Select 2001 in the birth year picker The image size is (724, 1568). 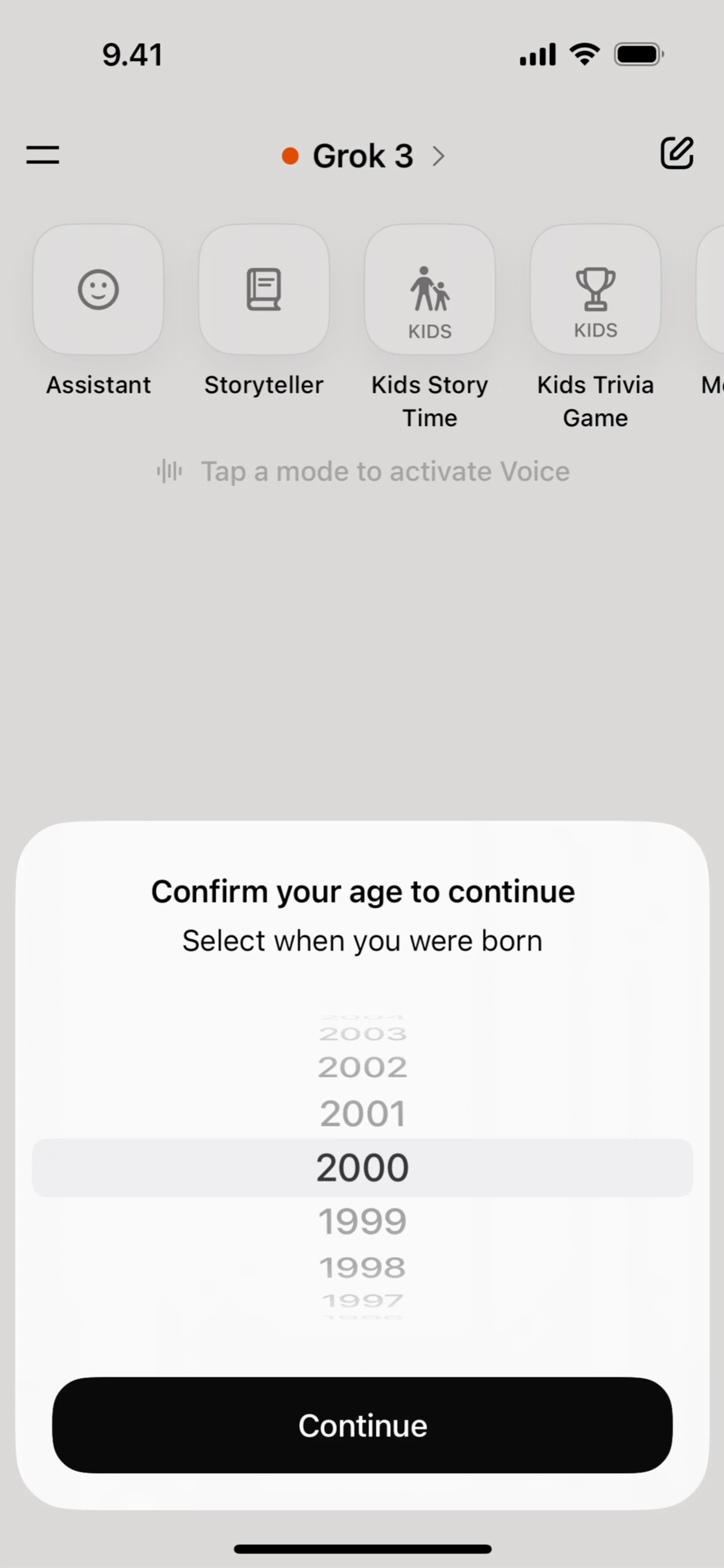point(362,1113)
